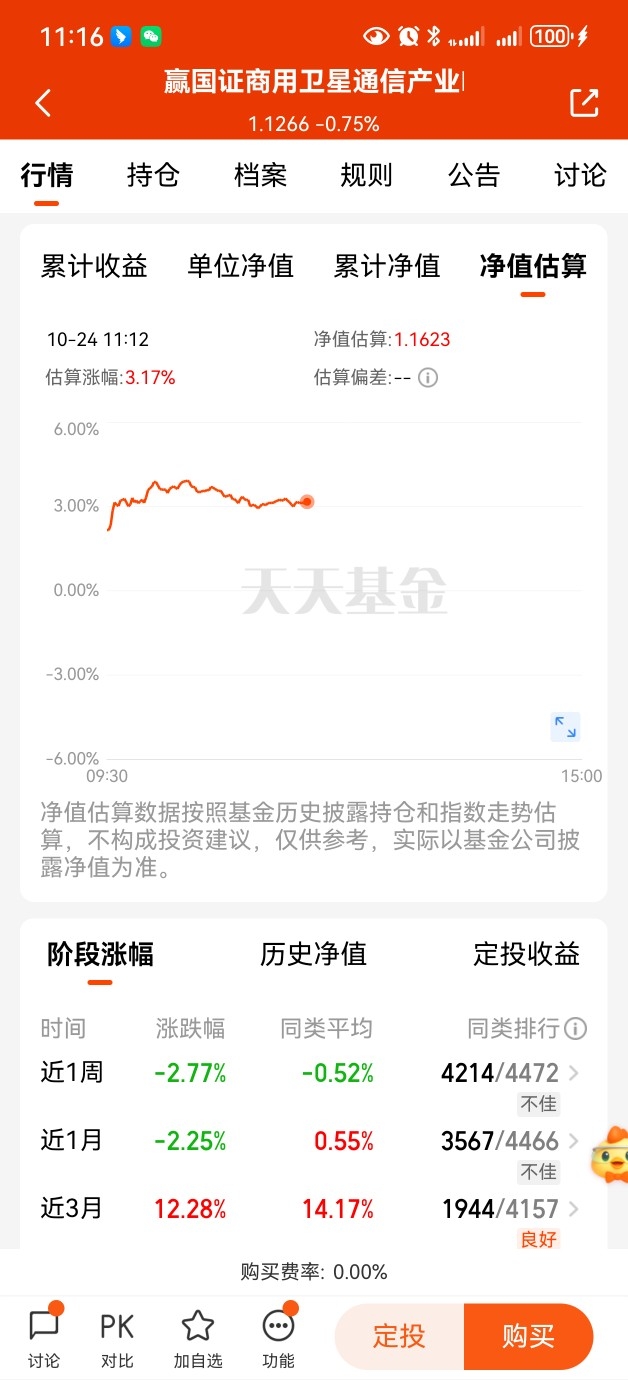Select the 规则 tab
628x1380 pixels.
coord(366,176)
